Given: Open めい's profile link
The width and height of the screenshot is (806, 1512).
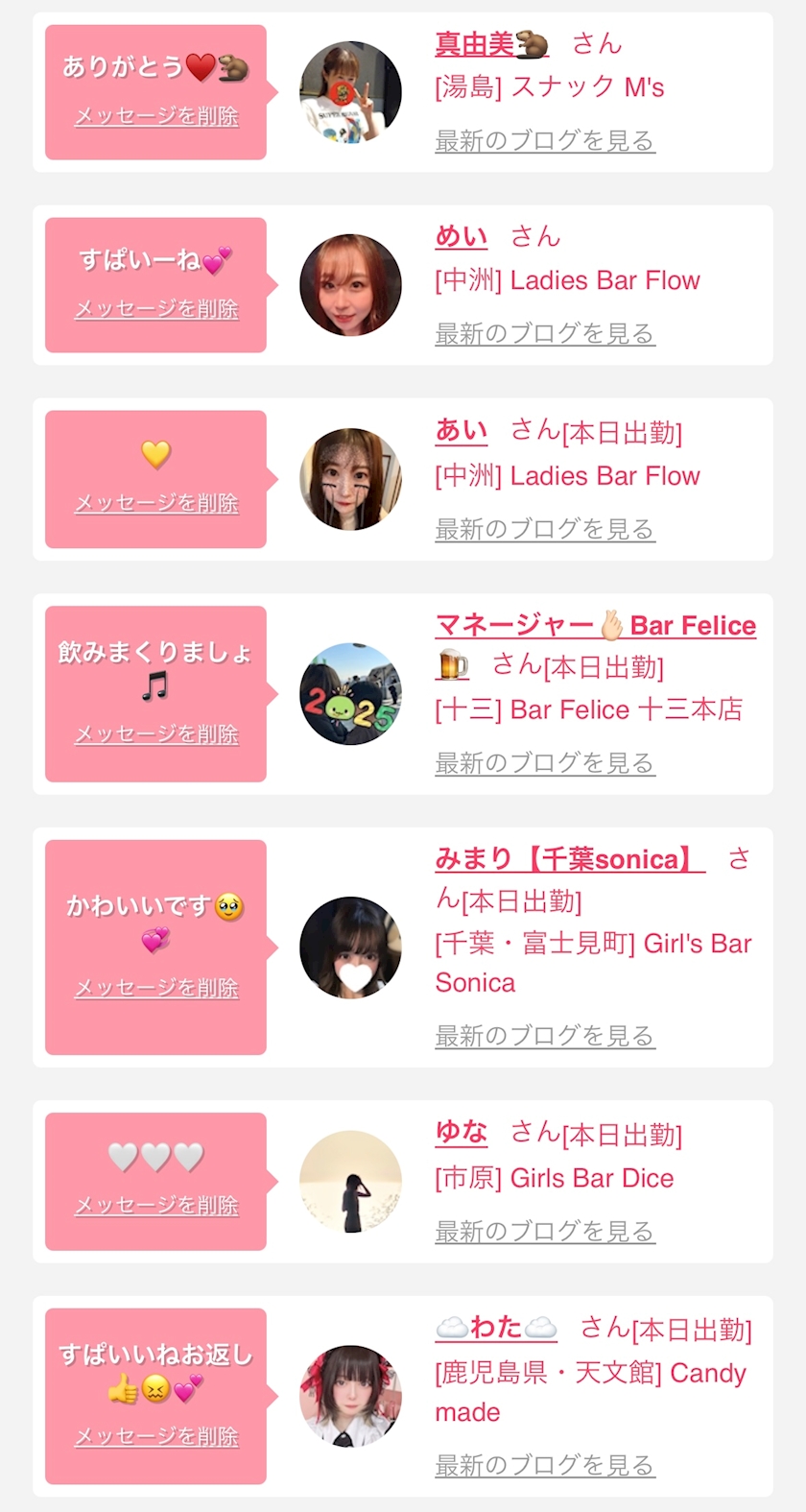Looking at the screenshot, I should coord(462,237).
